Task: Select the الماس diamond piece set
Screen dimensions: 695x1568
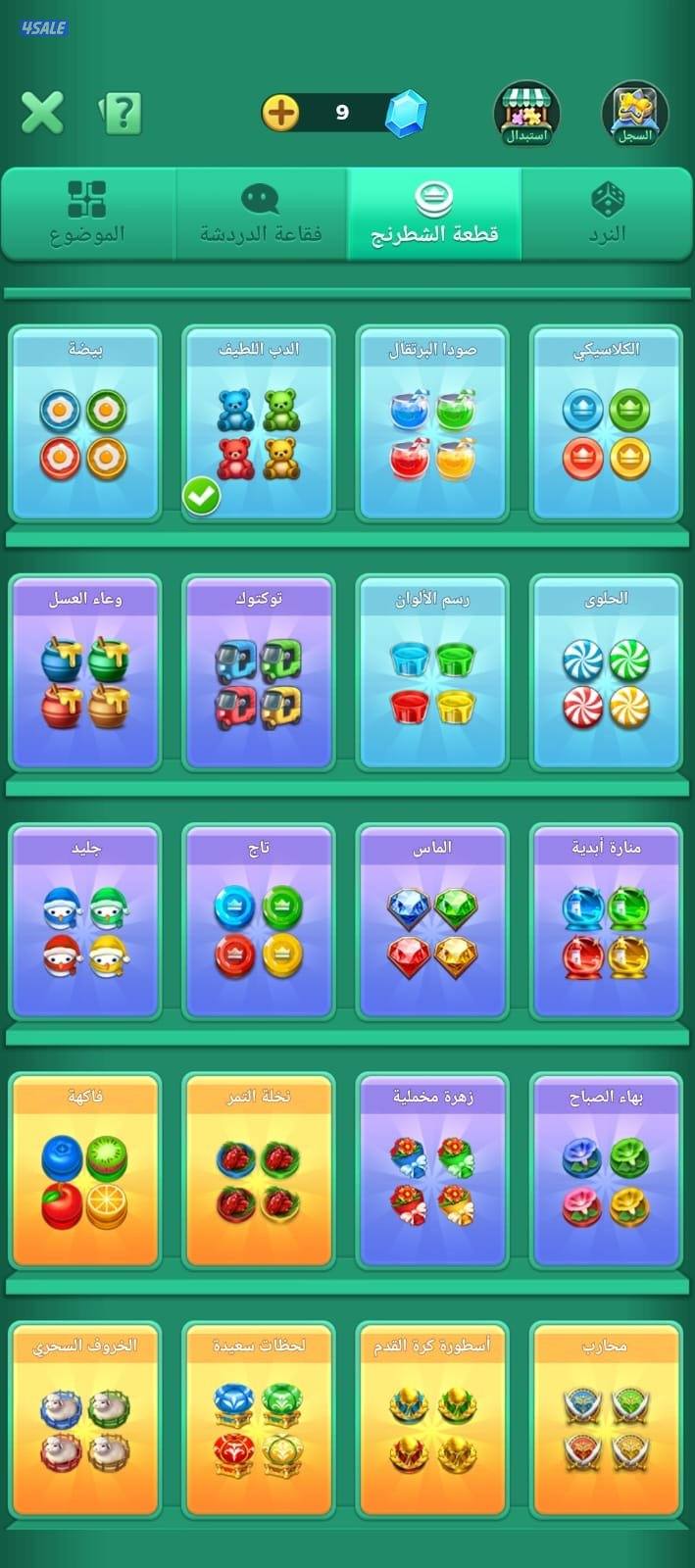Action: [432, 921]
